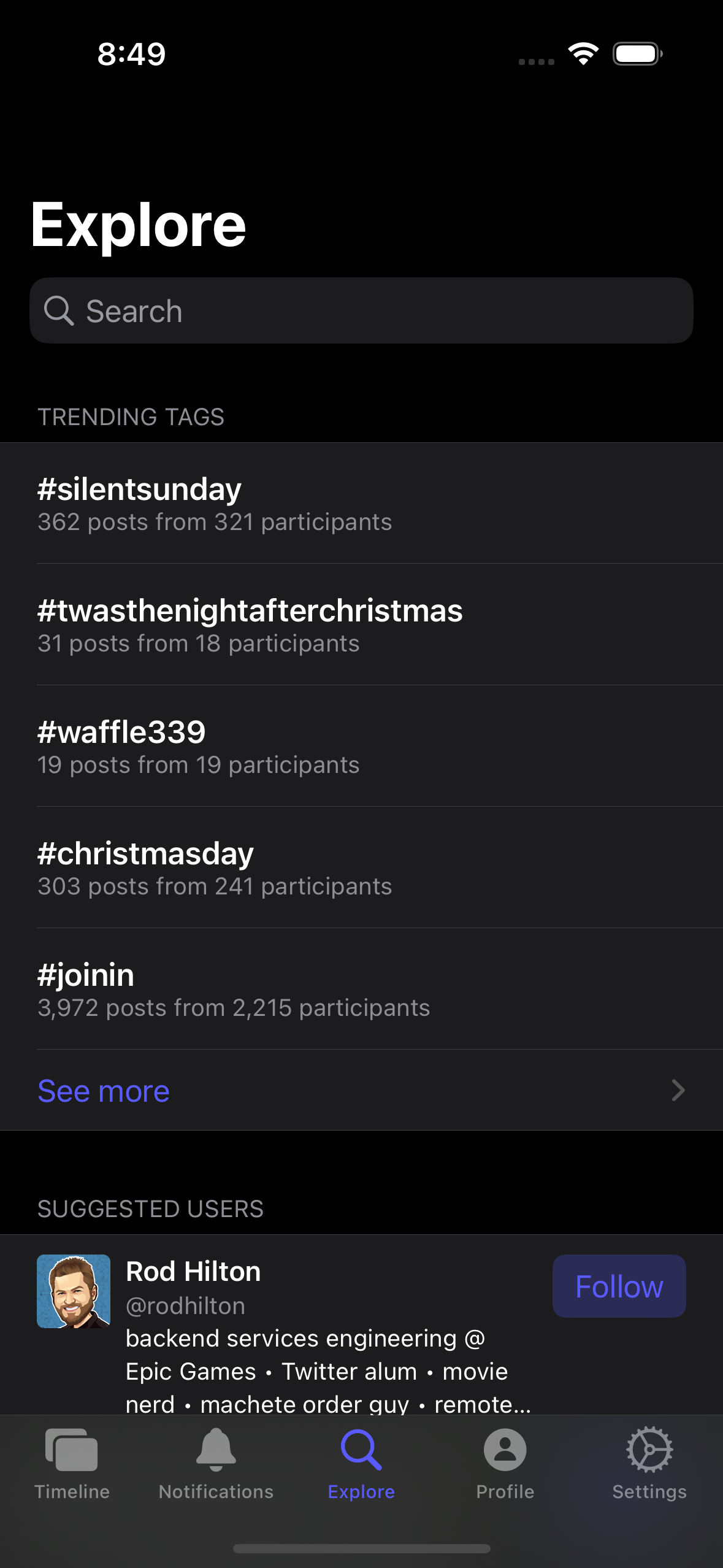Screen dimensions: 723x1568
Task: Open the #joinin trending tag
Action: point(361,989)
